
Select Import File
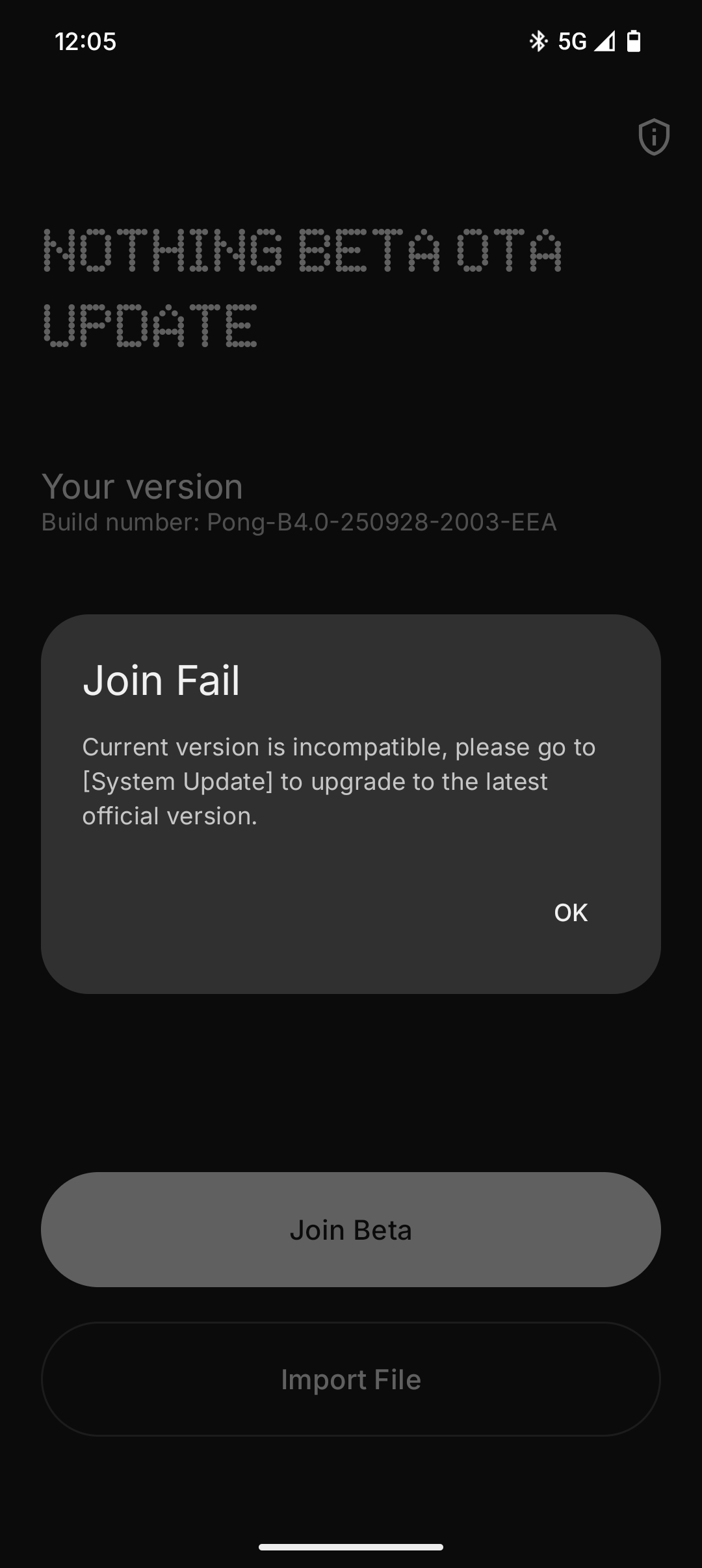(x=351, y=1379)
